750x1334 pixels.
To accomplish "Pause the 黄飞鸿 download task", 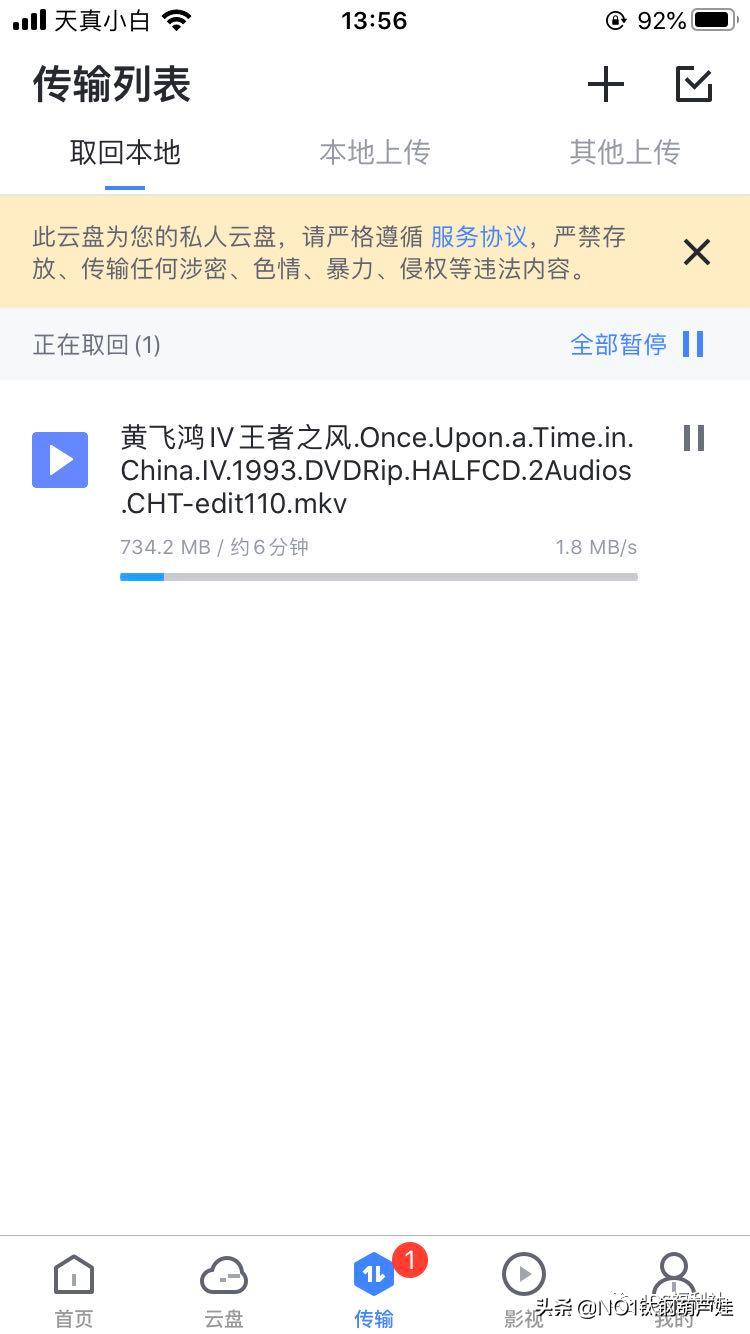I will (694, 438).
